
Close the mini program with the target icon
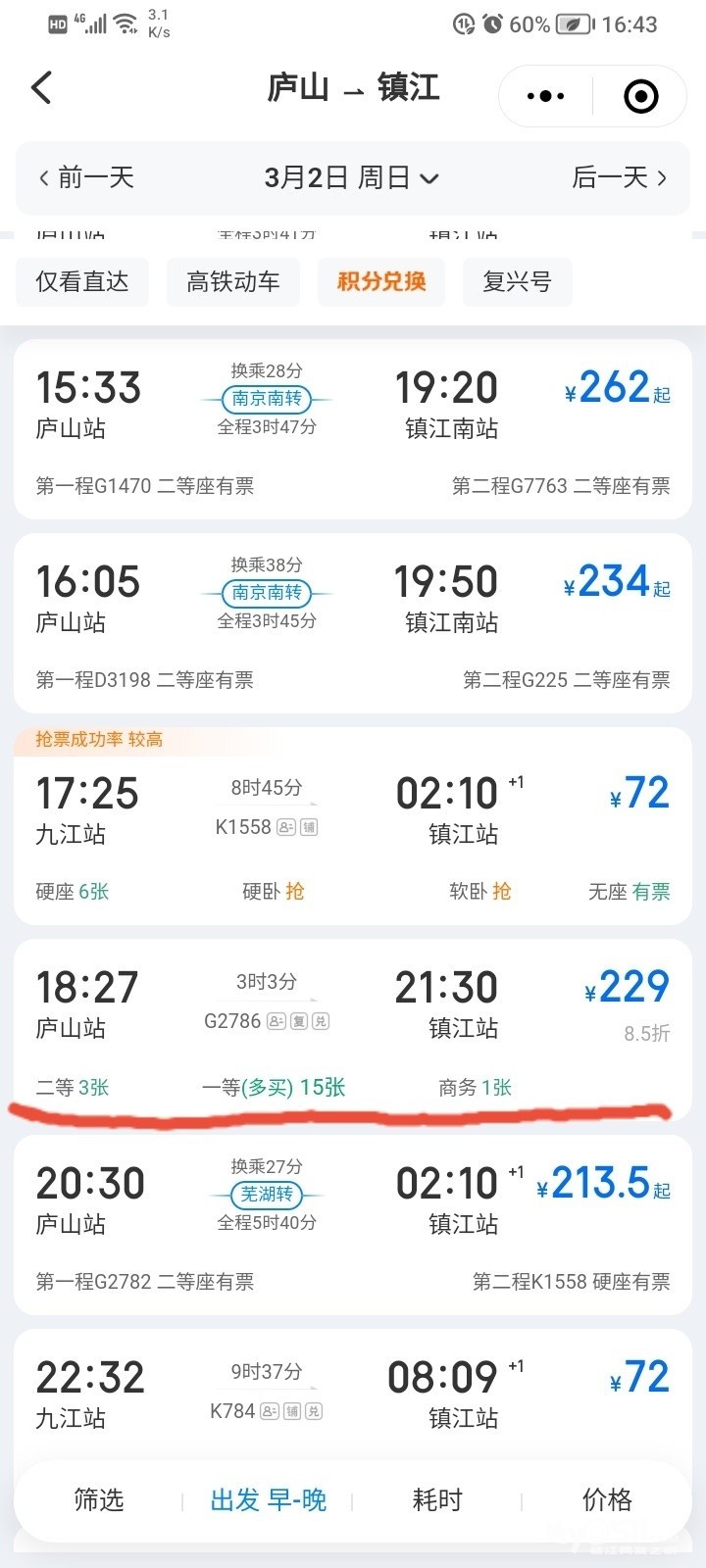coord(640,96)
